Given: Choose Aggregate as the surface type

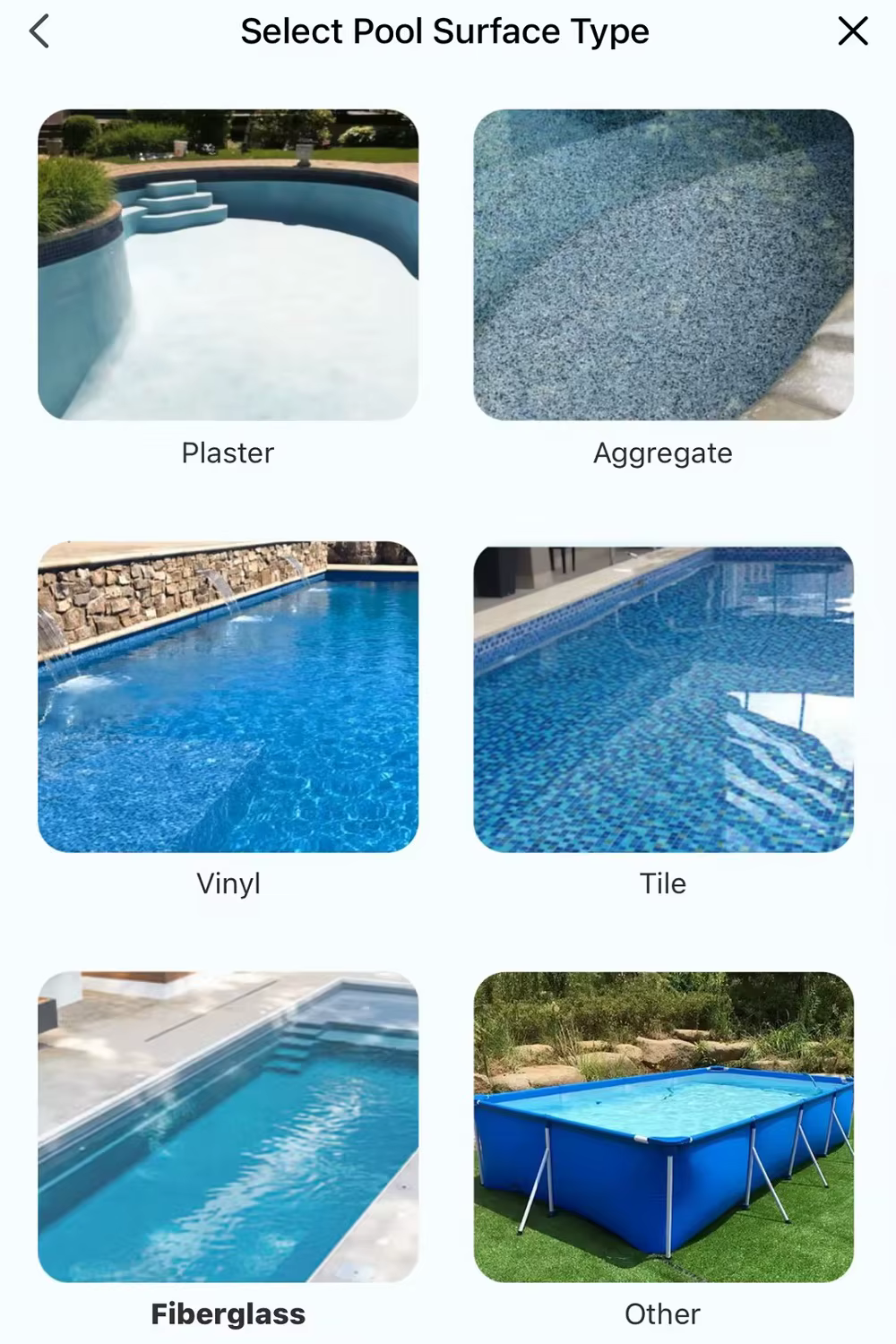Looking at the screenshot, I should (663, 265).
